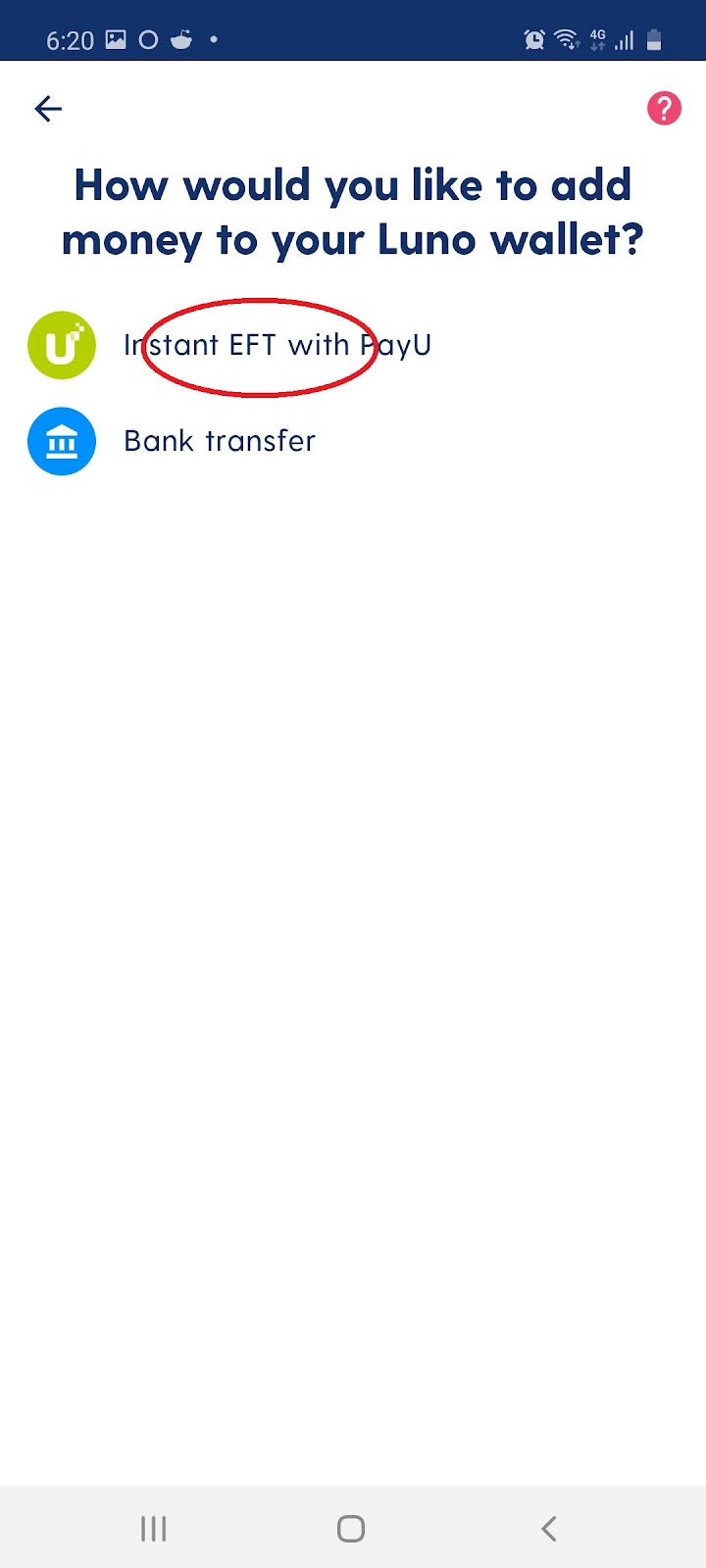
Task: Open the pink help question mark
Action: (664, 108)
